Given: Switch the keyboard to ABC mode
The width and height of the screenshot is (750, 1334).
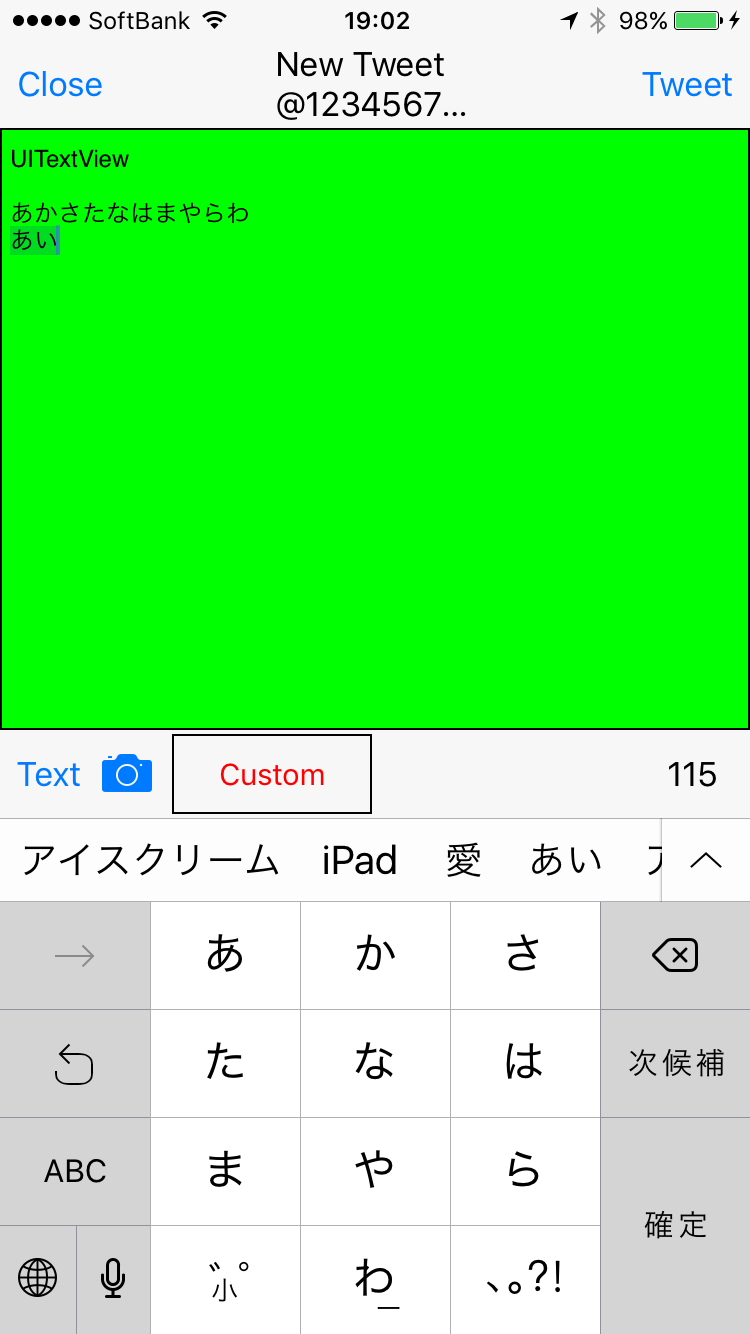Looking at the screenshot, I should click(75, 1171).
